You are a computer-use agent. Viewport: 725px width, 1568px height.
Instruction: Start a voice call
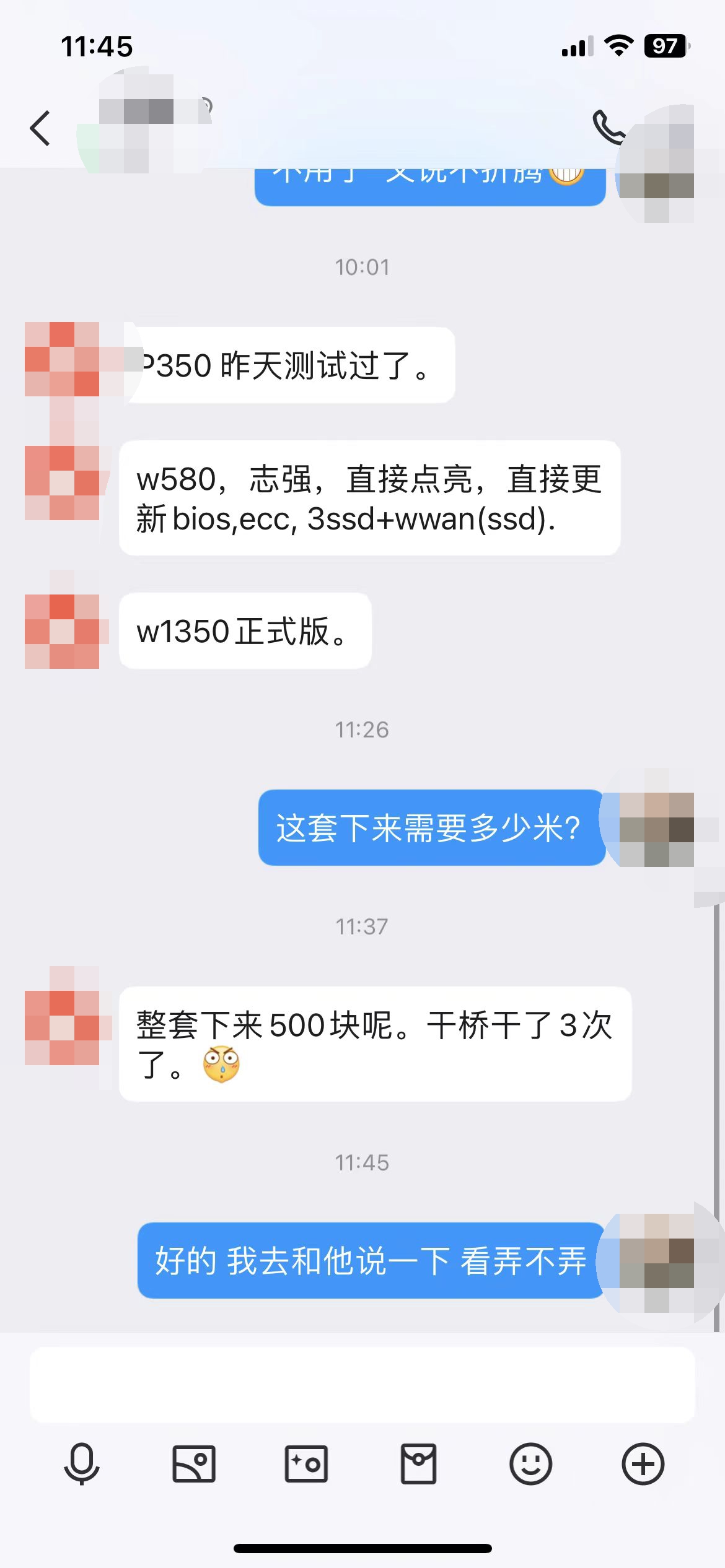coord(607,127)
